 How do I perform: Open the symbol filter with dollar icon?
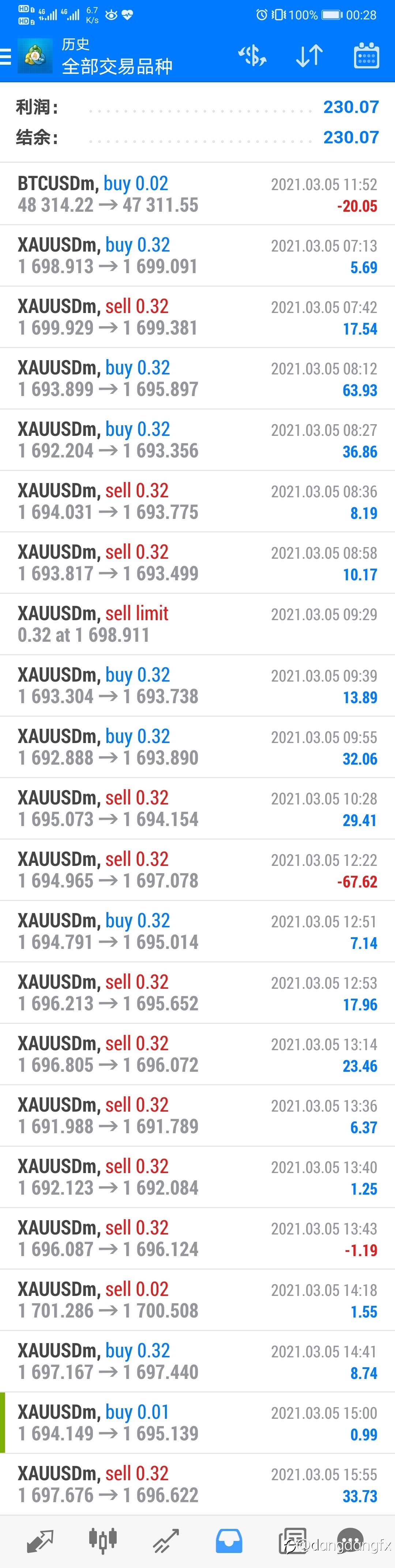(x=252, y=56)
